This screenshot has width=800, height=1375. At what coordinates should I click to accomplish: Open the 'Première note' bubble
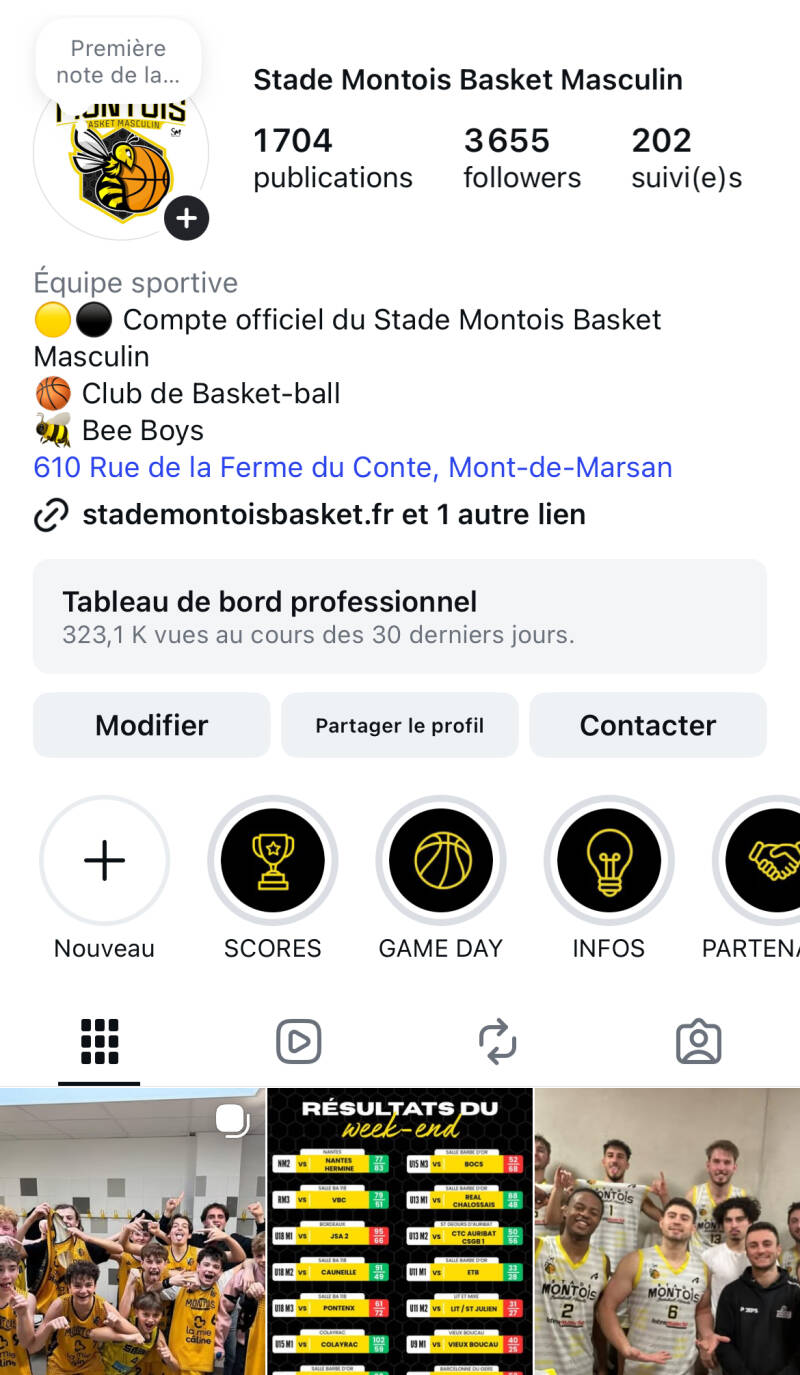[118, 61]
